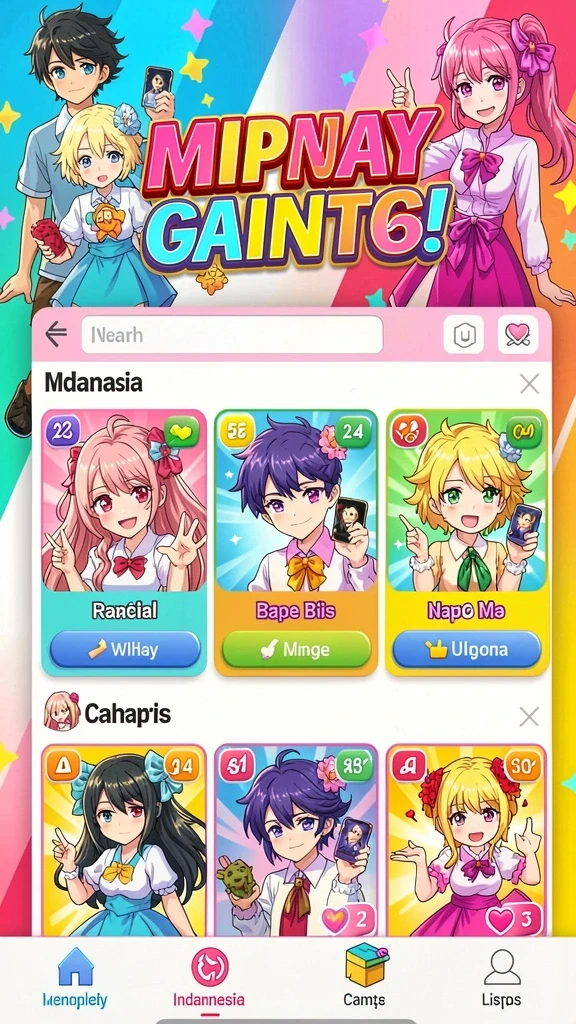
Task: Close the Cahap'is section
Action: coord(529,716)
